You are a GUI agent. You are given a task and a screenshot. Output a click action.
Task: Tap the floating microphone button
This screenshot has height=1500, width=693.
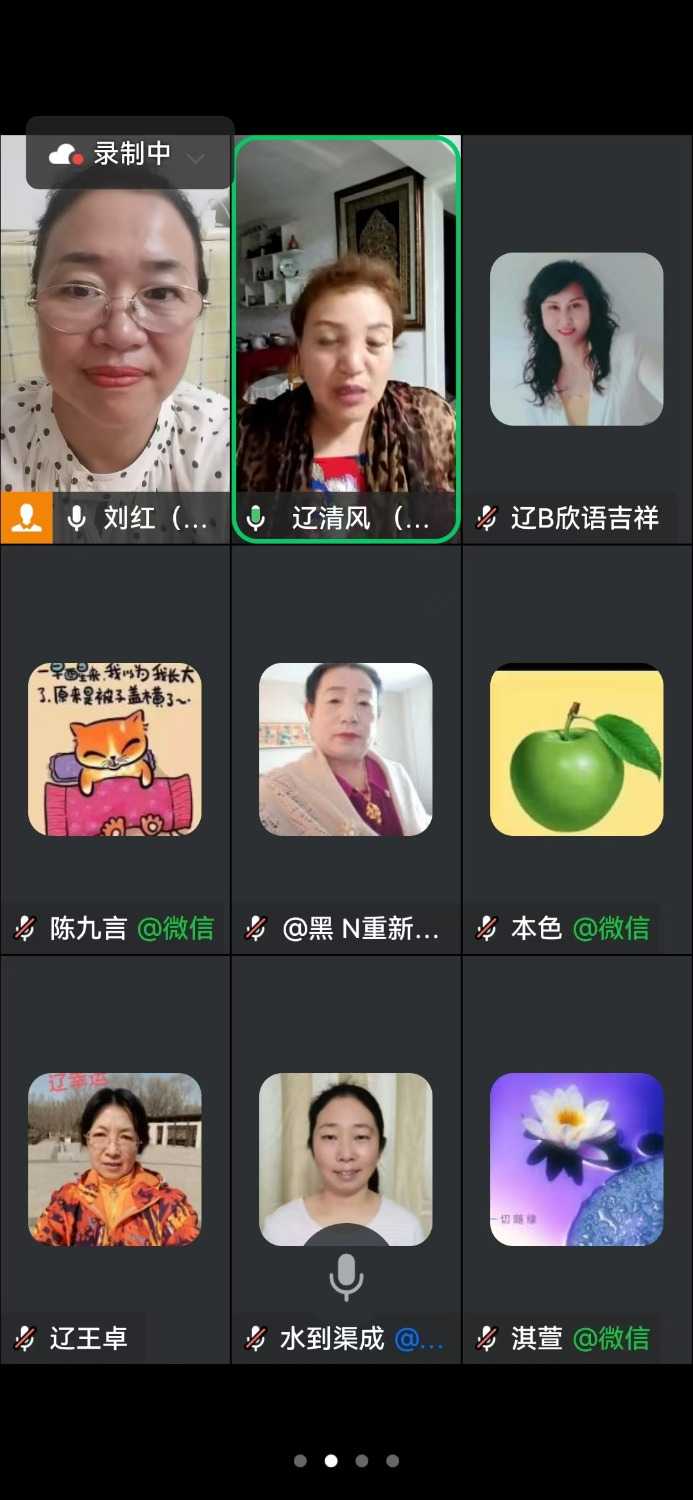[x=346, y=1276]
